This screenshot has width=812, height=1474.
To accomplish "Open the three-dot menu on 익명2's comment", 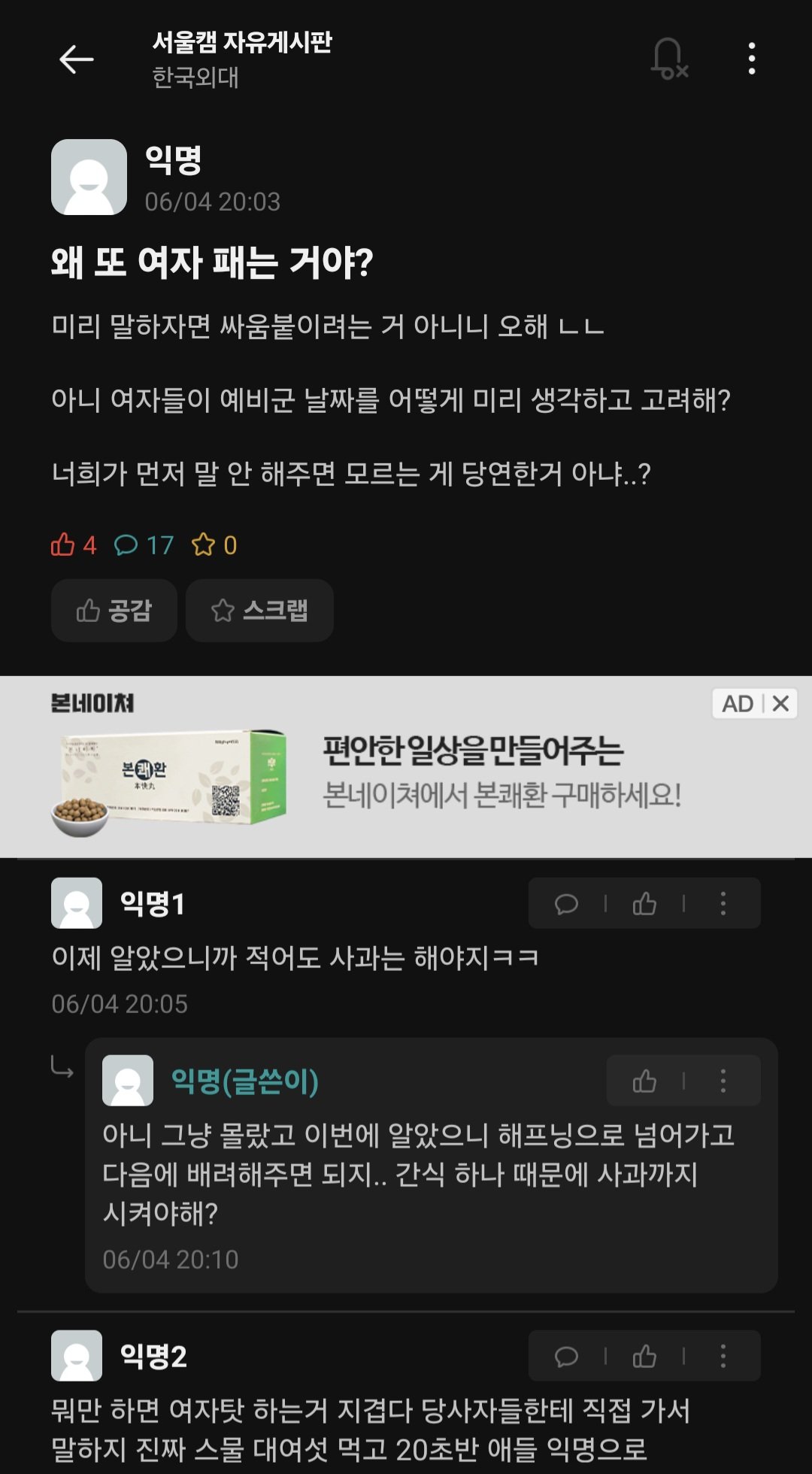I will 724,1356.
